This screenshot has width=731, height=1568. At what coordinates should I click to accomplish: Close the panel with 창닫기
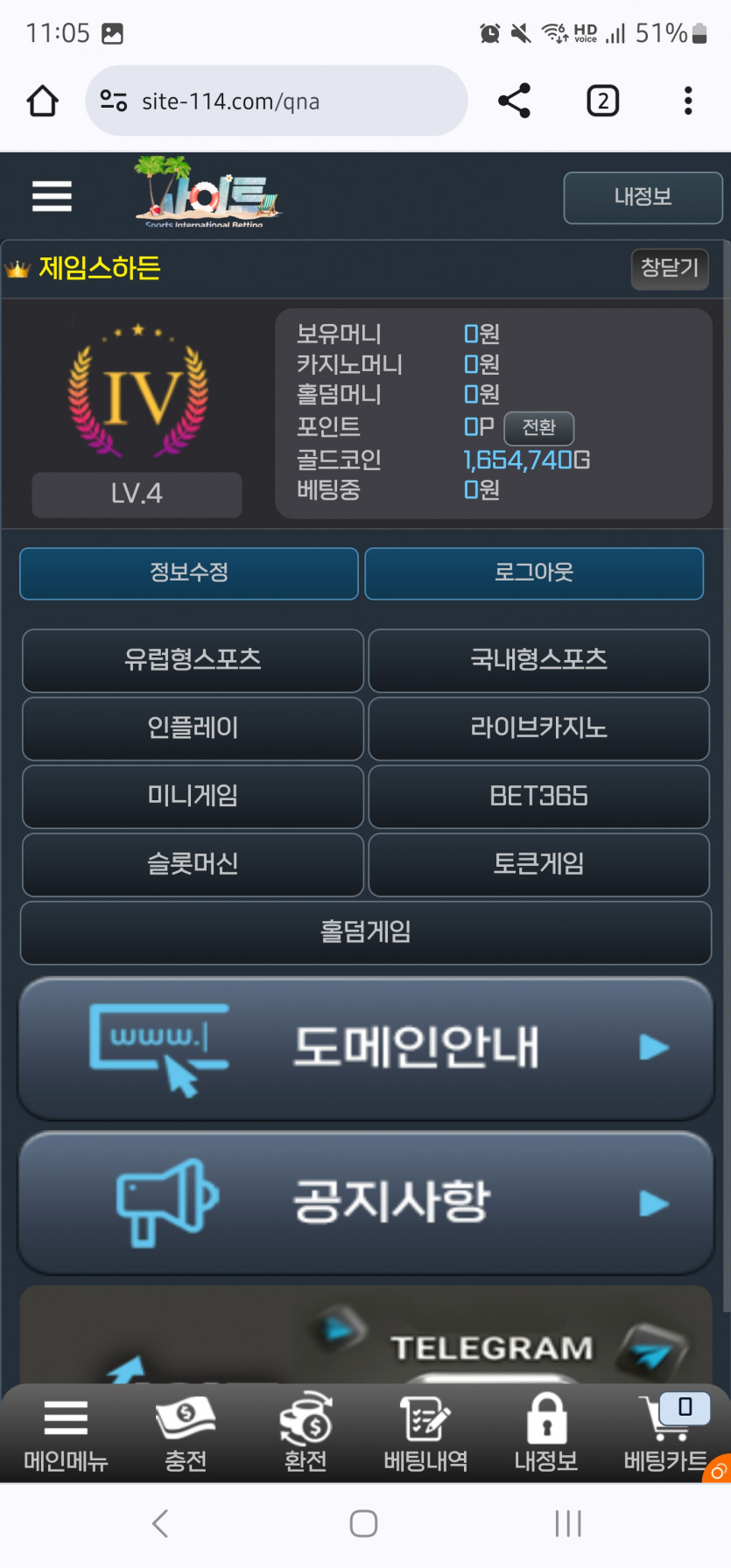(x=669, y=268)
